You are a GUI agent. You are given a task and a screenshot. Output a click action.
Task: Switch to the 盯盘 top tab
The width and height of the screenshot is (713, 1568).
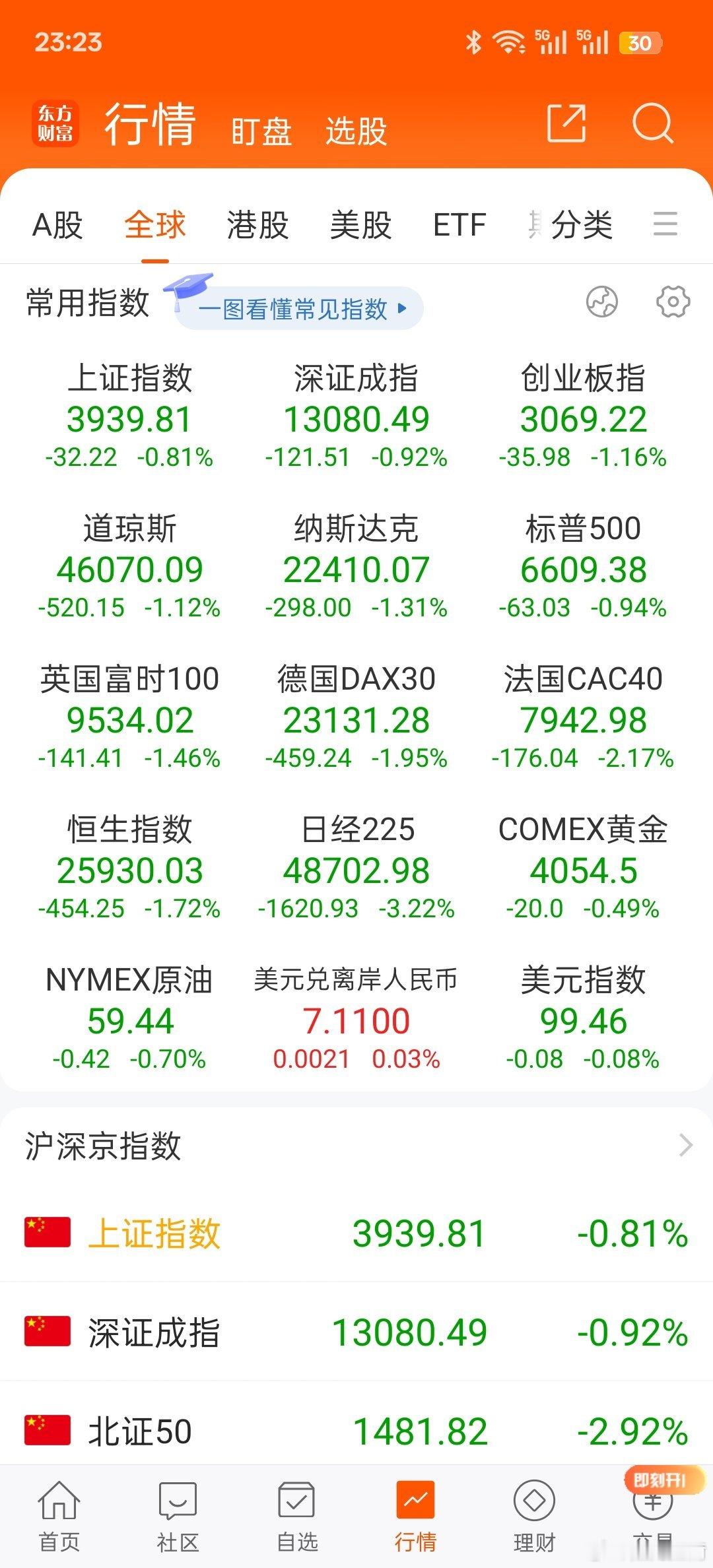(x=261, y=131)
